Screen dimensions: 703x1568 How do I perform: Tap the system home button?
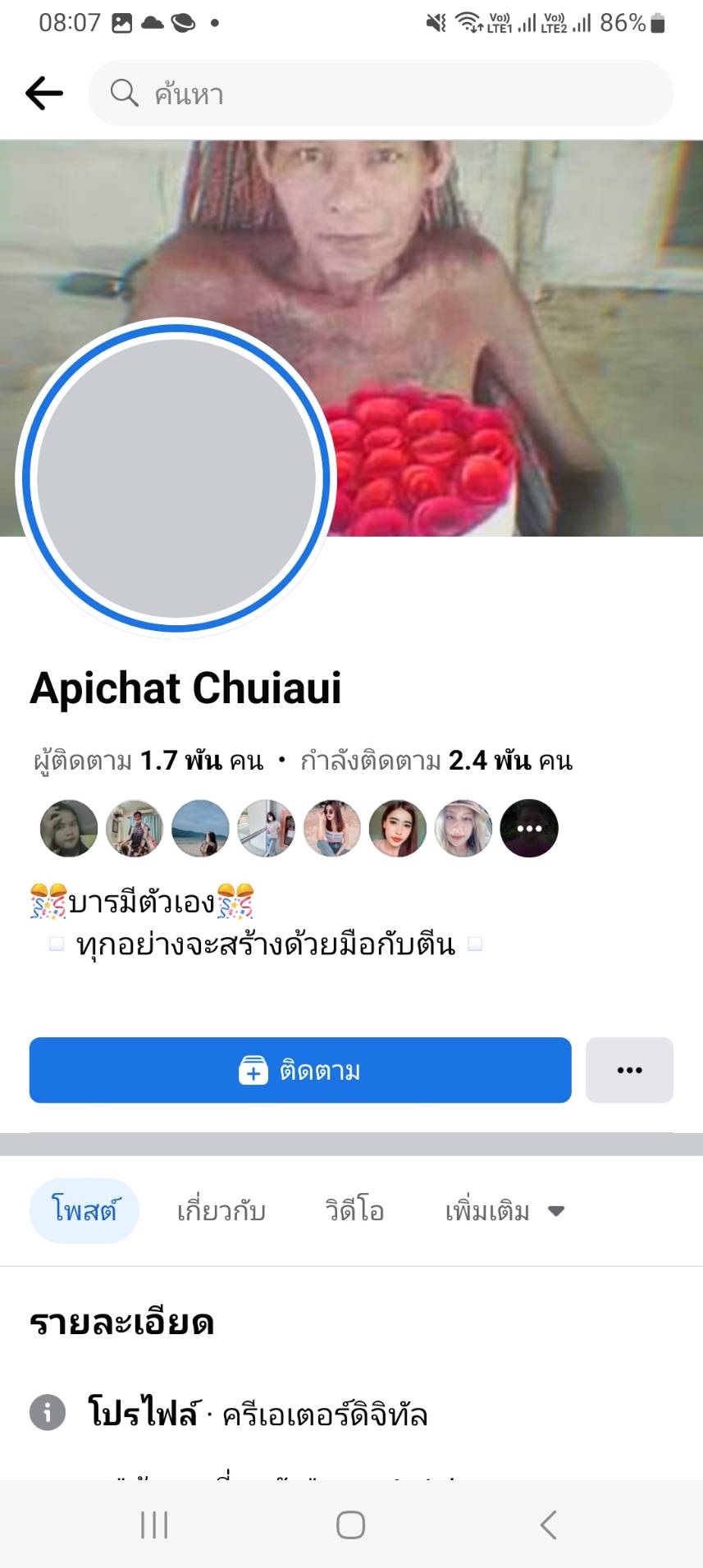350,1525
